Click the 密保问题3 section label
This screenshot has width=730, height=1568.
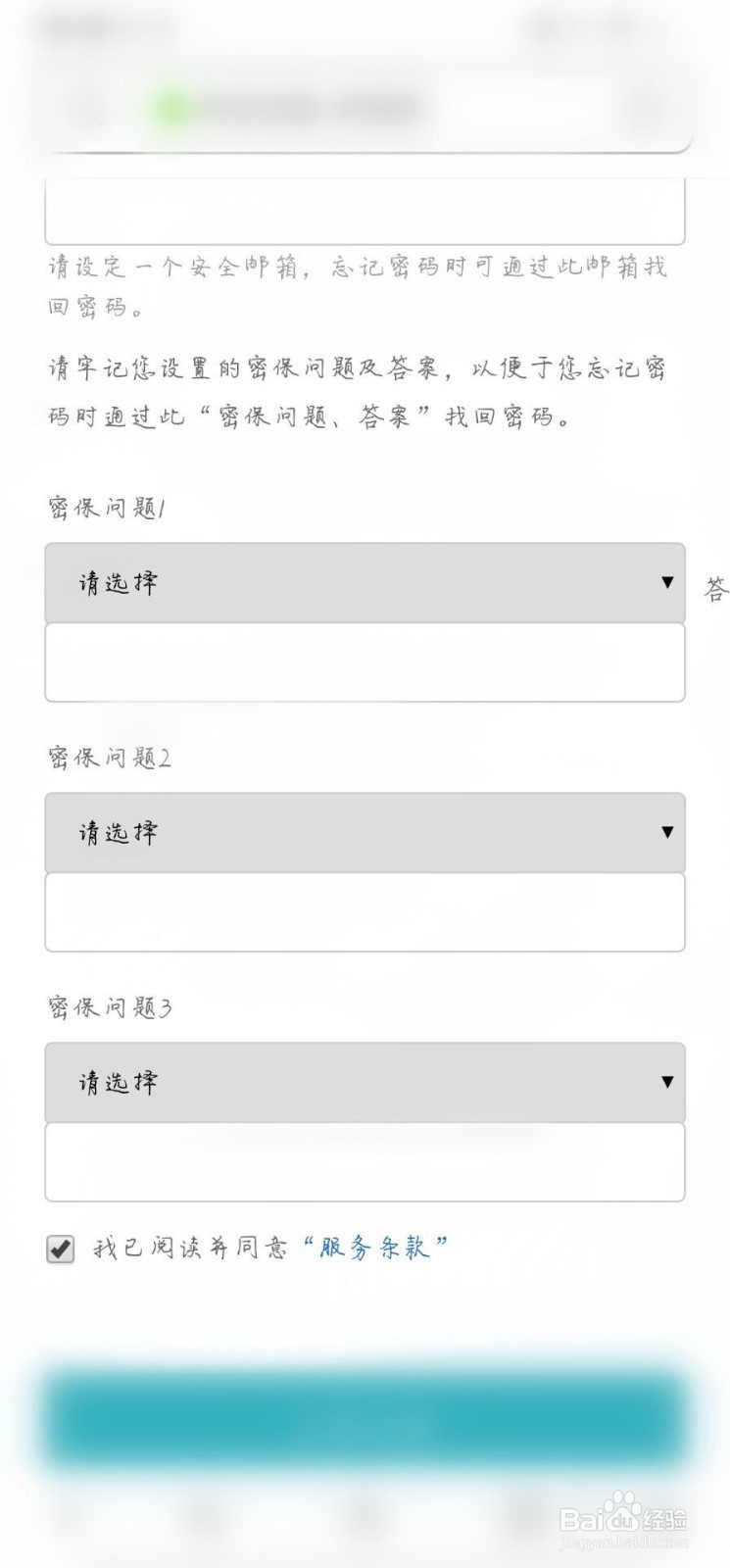[x=111, y=1004]
